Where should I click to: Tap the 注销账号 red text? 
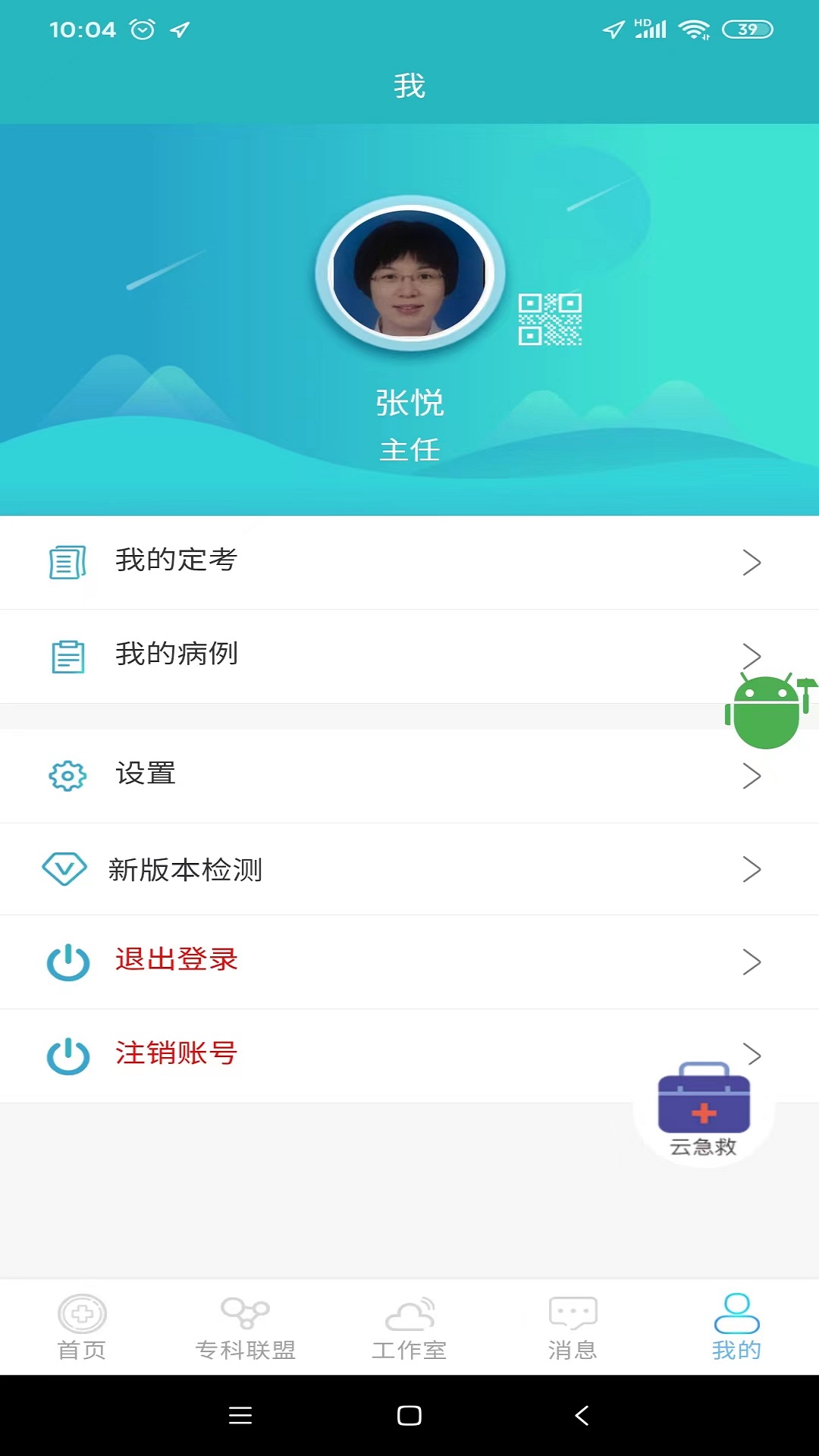pyautogui.click(x=175, y=1053)
